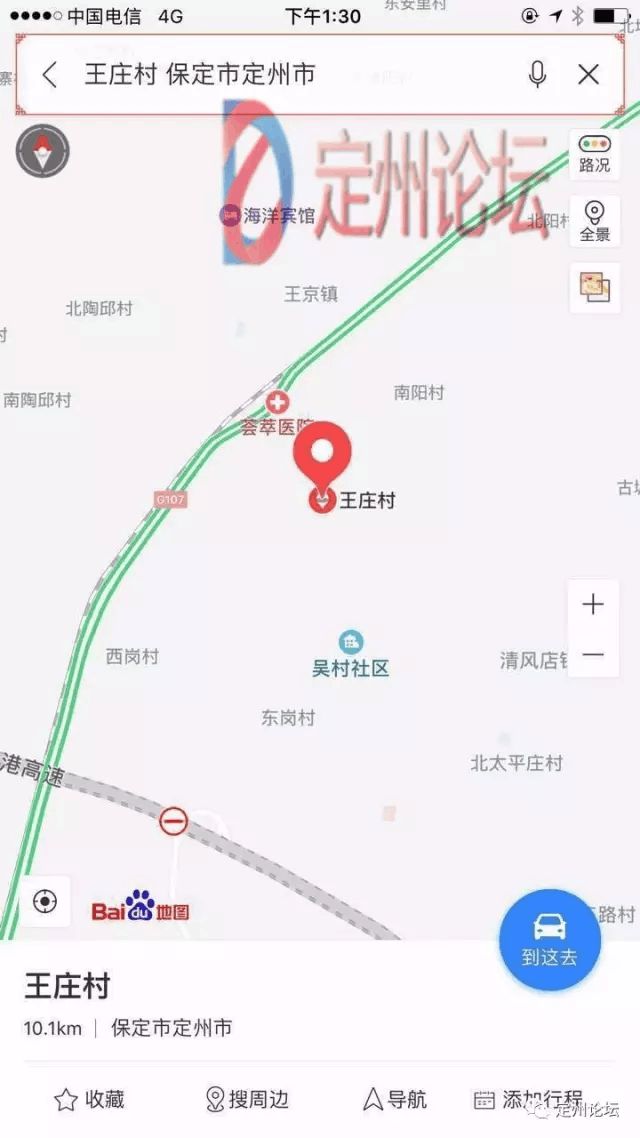This screenshot has height=1138, width=640.
Task: Select the 吴村社区 marker
Action: [x=350, y=642]
